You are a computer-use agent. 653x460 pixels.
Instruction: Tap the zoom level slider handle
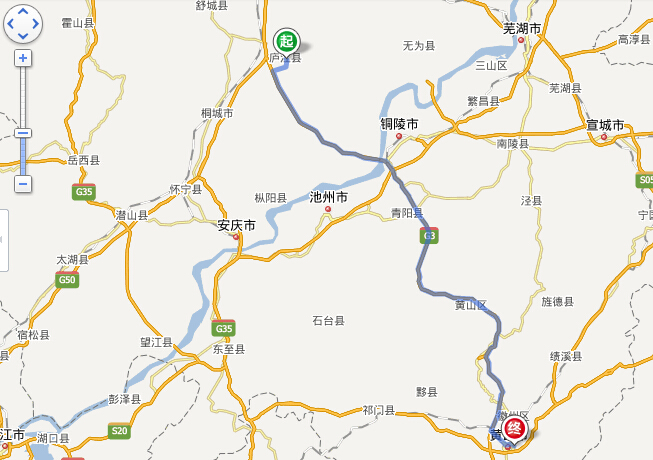23,133
